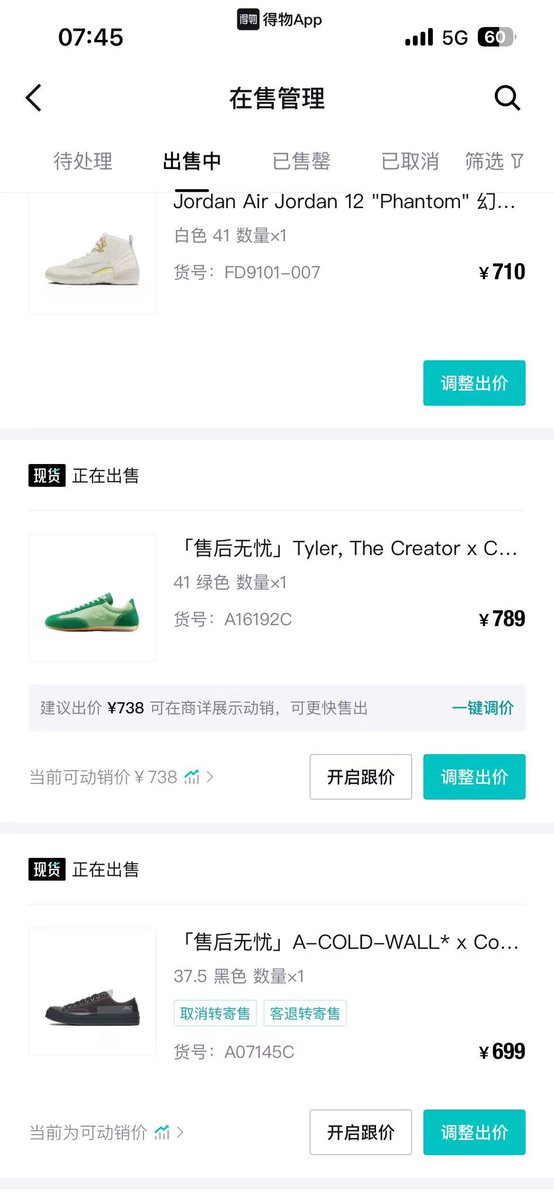Image resolution: width=554 pixels, height=1200 pixels.
Task: Switch to the 已取消 tab
Action: click(410, 161)
